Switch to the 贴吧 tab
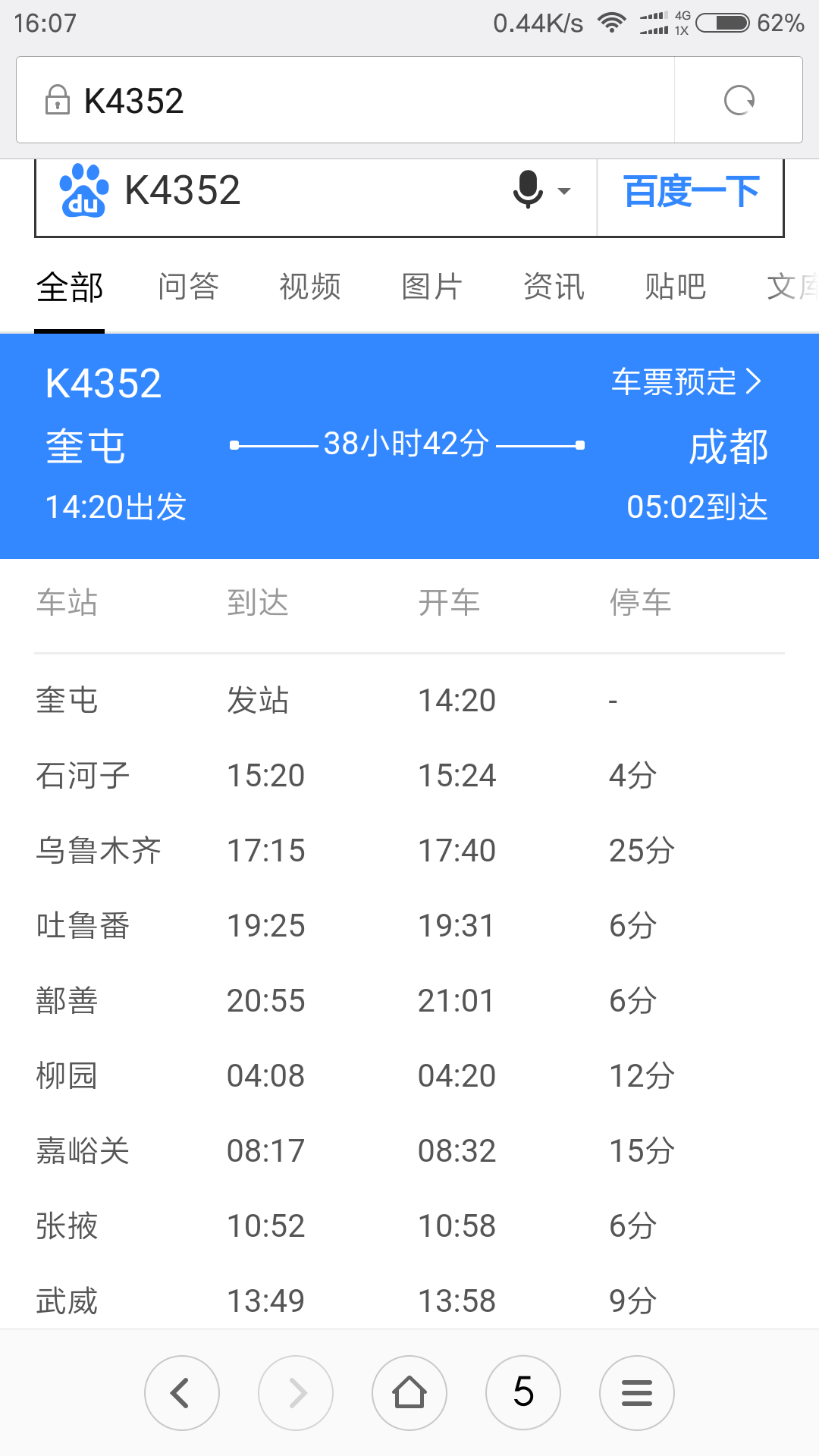This screenshot has height=1456, width=819. tap(675, 287)
